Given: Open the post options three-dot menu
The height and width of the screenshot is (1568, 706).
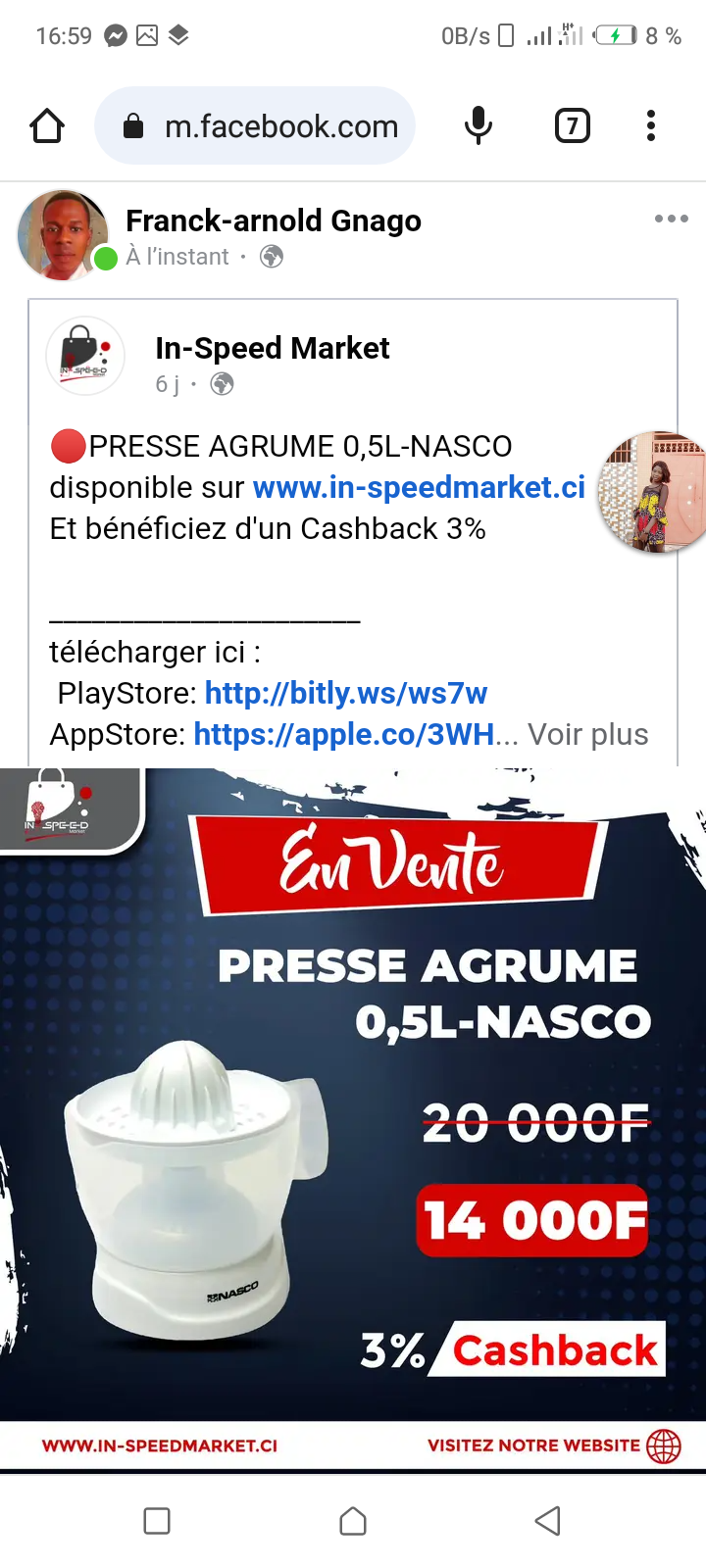Looking at the screenshot, I should [x=671, y=219].
